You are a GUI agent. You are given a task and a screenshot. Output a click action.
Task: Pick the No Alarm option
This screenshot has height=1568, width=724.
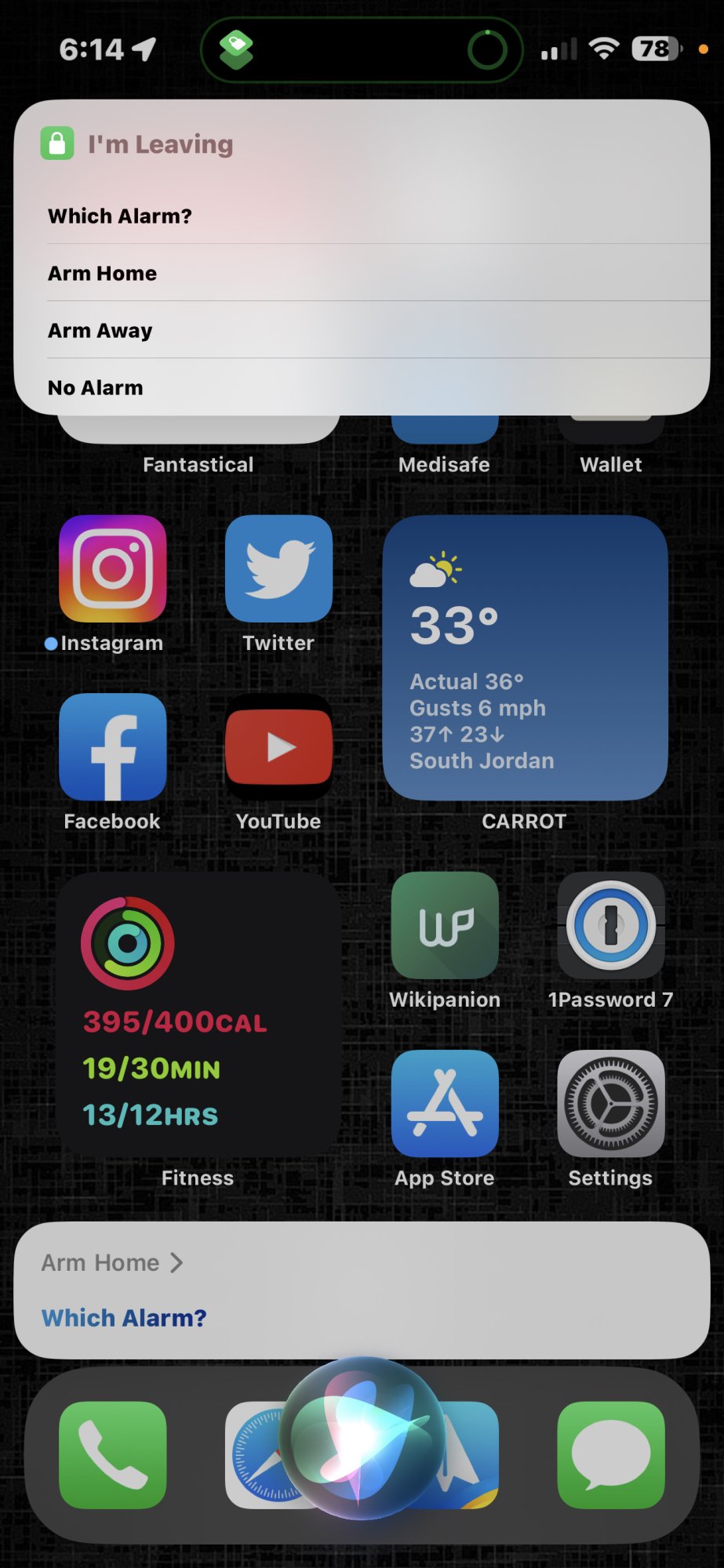(362, 387)
